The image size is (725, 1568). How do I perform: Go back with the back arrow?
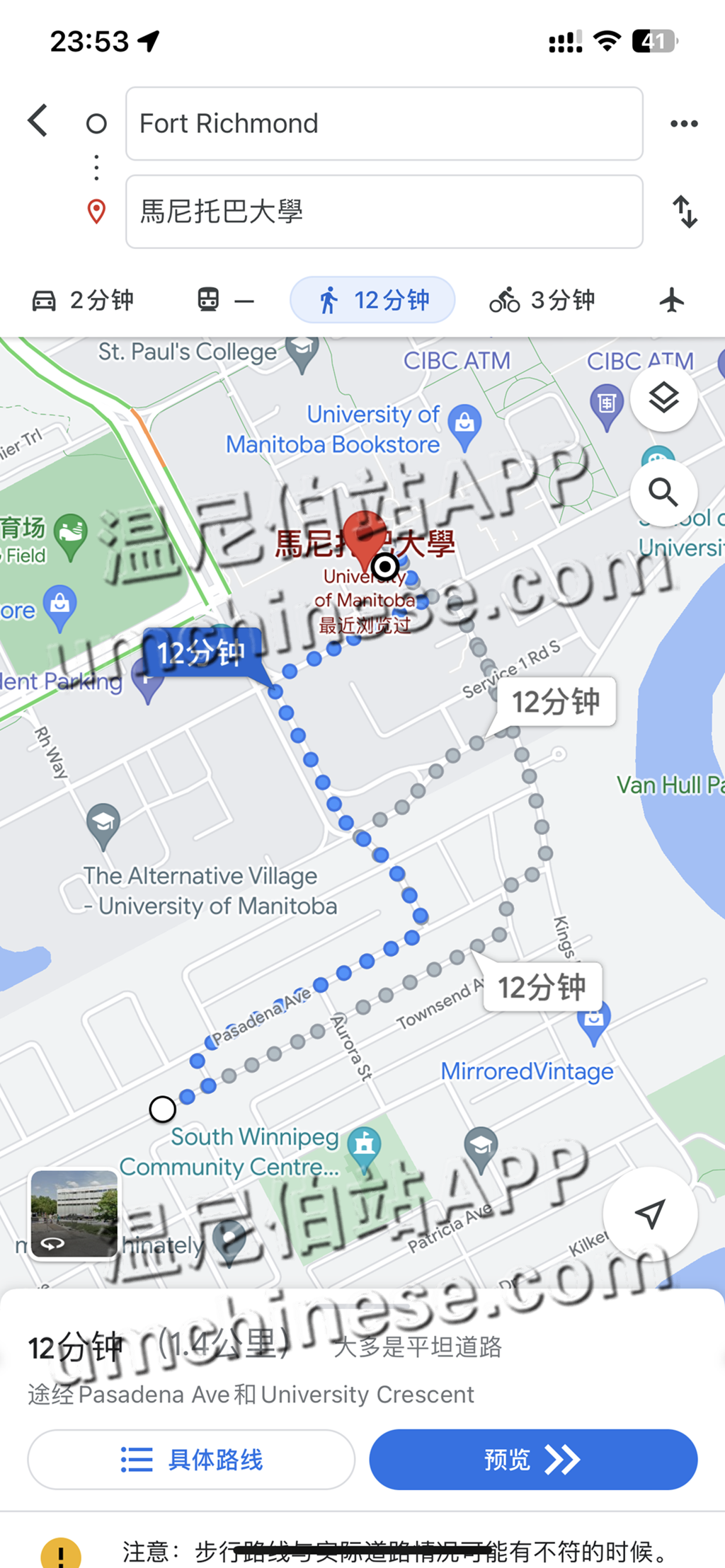point(38,121)
